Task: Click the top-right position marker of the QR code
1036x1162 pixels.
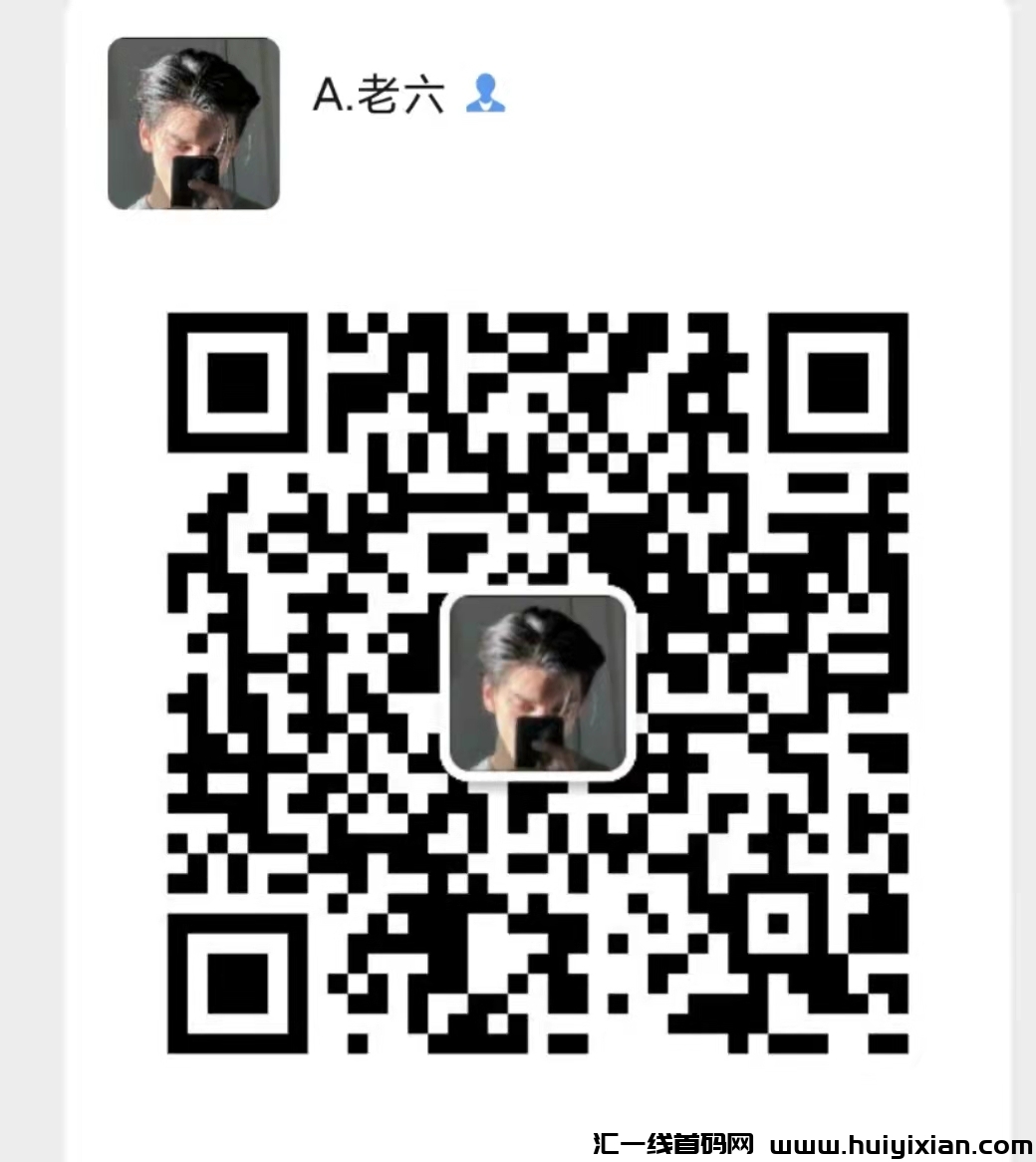Action: pyautogui.click(x=839, y=382)
